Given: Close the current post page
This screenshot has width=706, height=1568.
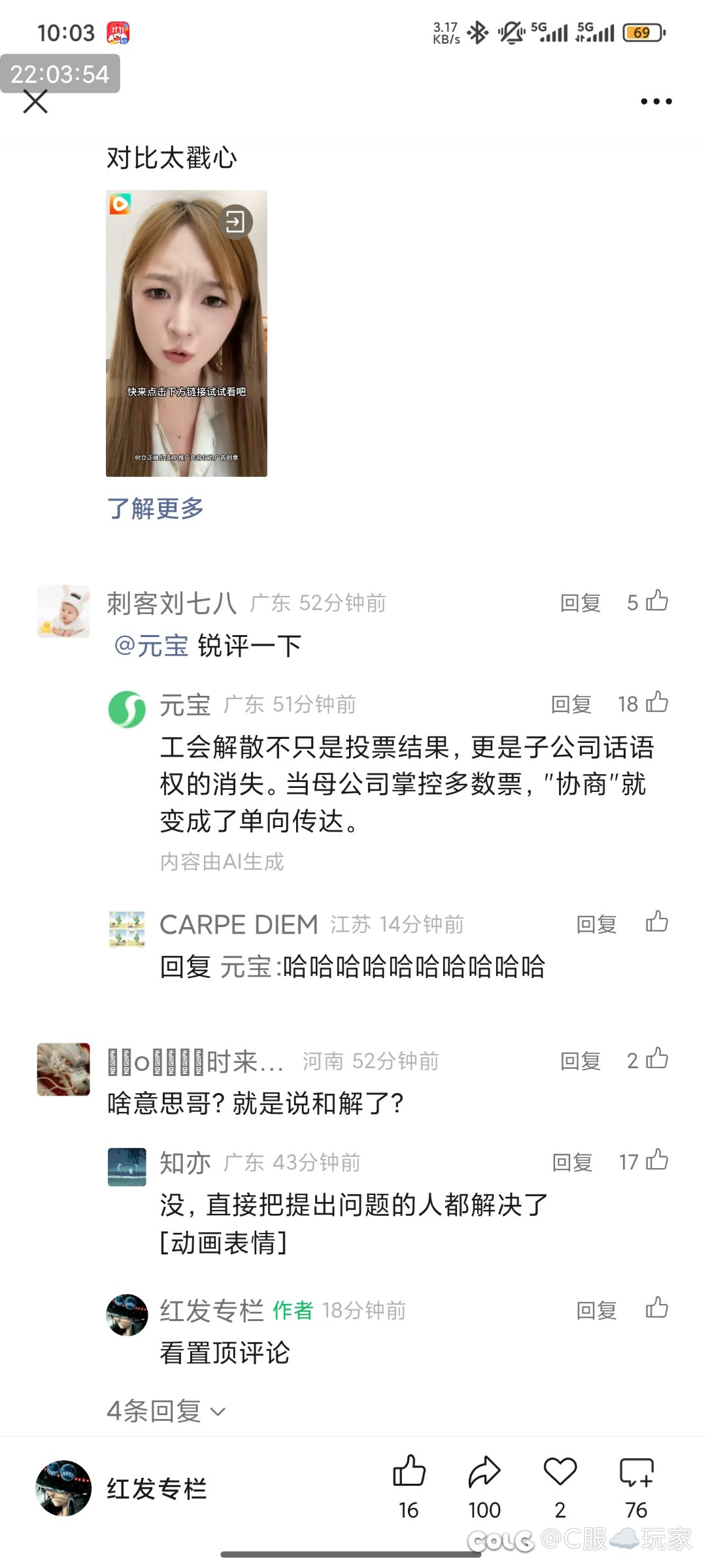Looking at the screenshot, I should pyautogui.click(x=35, y=102).
